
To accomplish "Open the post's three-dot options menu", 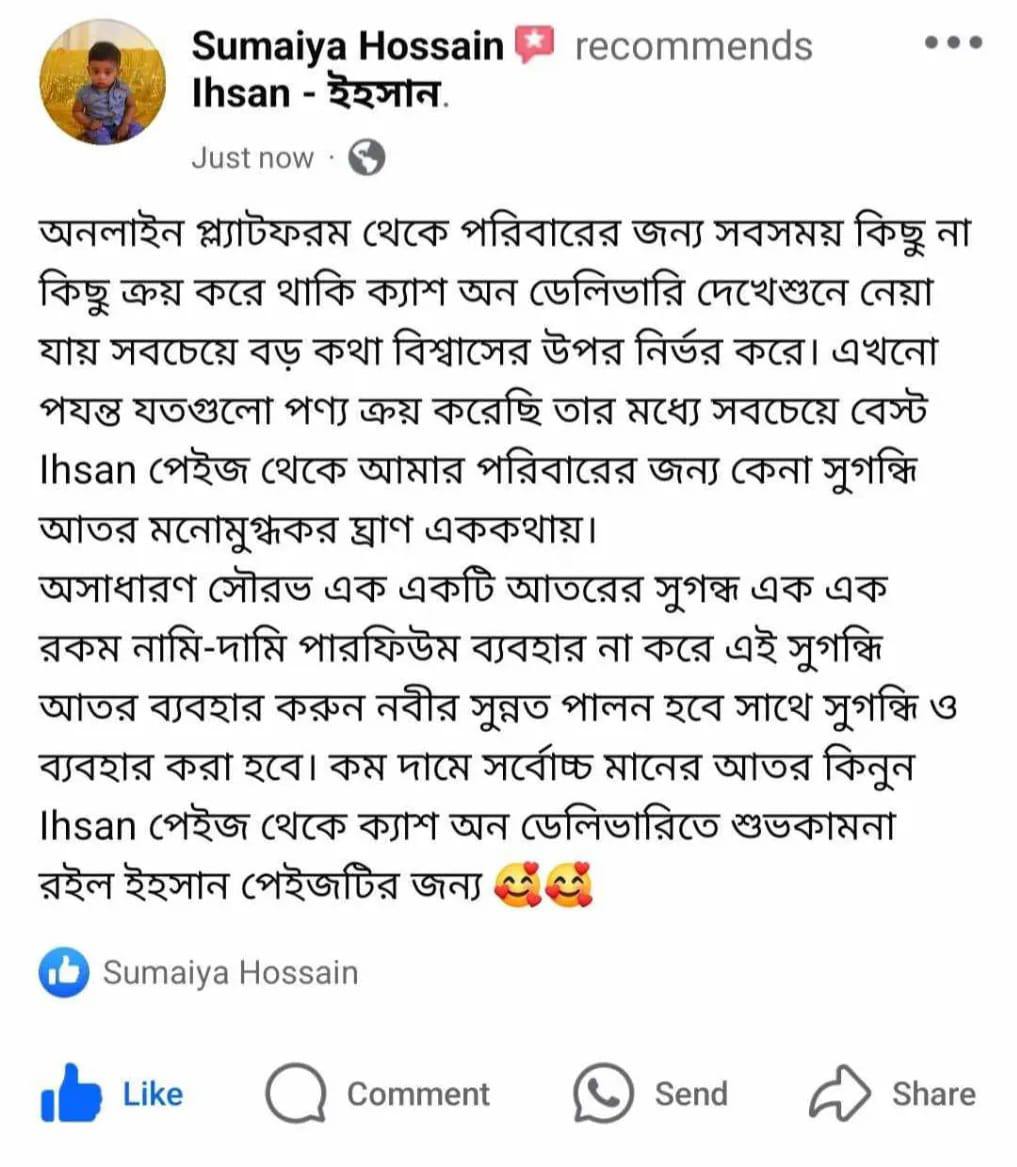I will (x=953, y=43).
